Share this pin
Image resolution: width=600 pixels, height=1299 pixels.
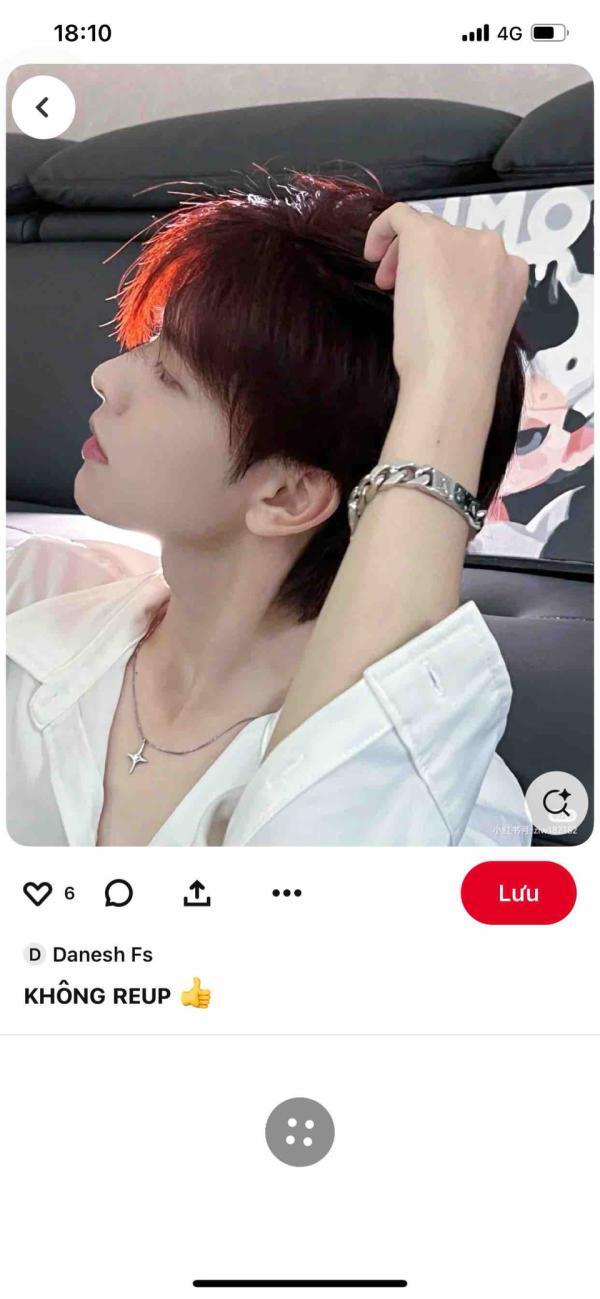click(198, 893)
